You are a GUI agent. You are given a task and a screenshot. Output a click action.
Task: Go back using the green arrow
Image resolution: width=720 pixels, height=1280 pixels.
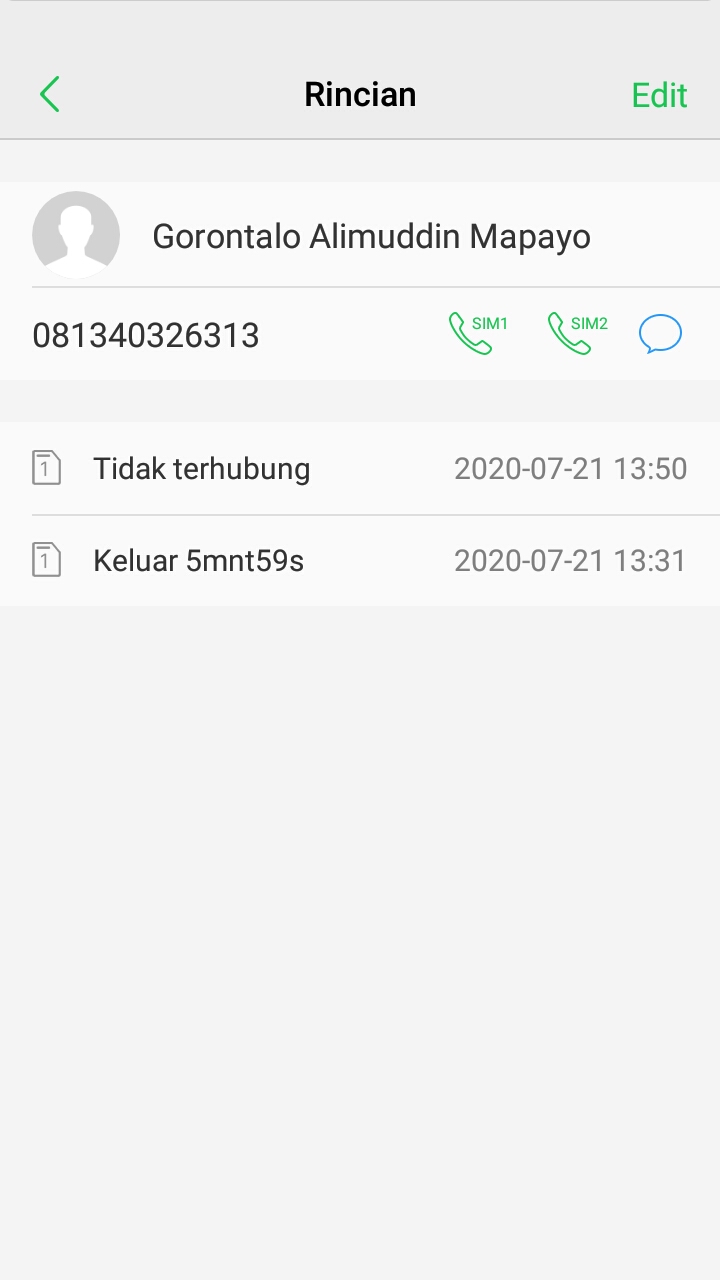[x=50, y=95]
